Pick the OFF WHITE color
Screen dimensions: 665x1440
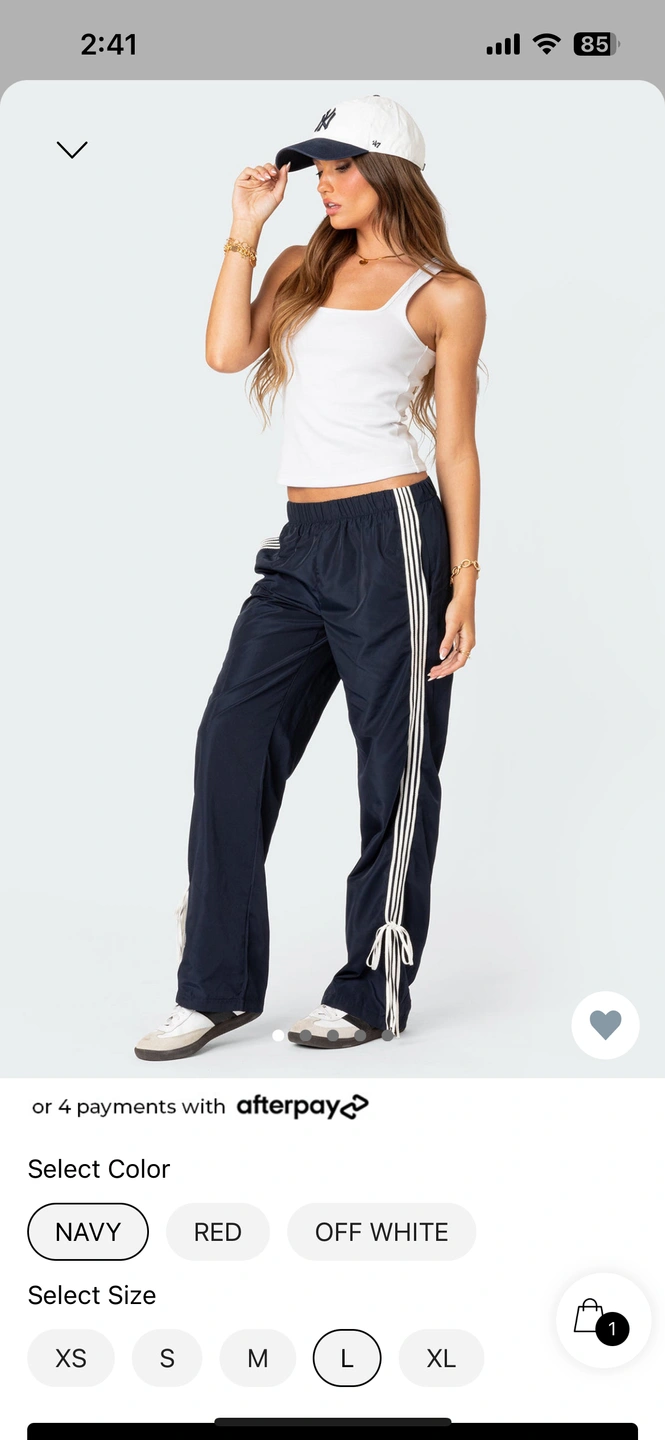pos(381,1232)
